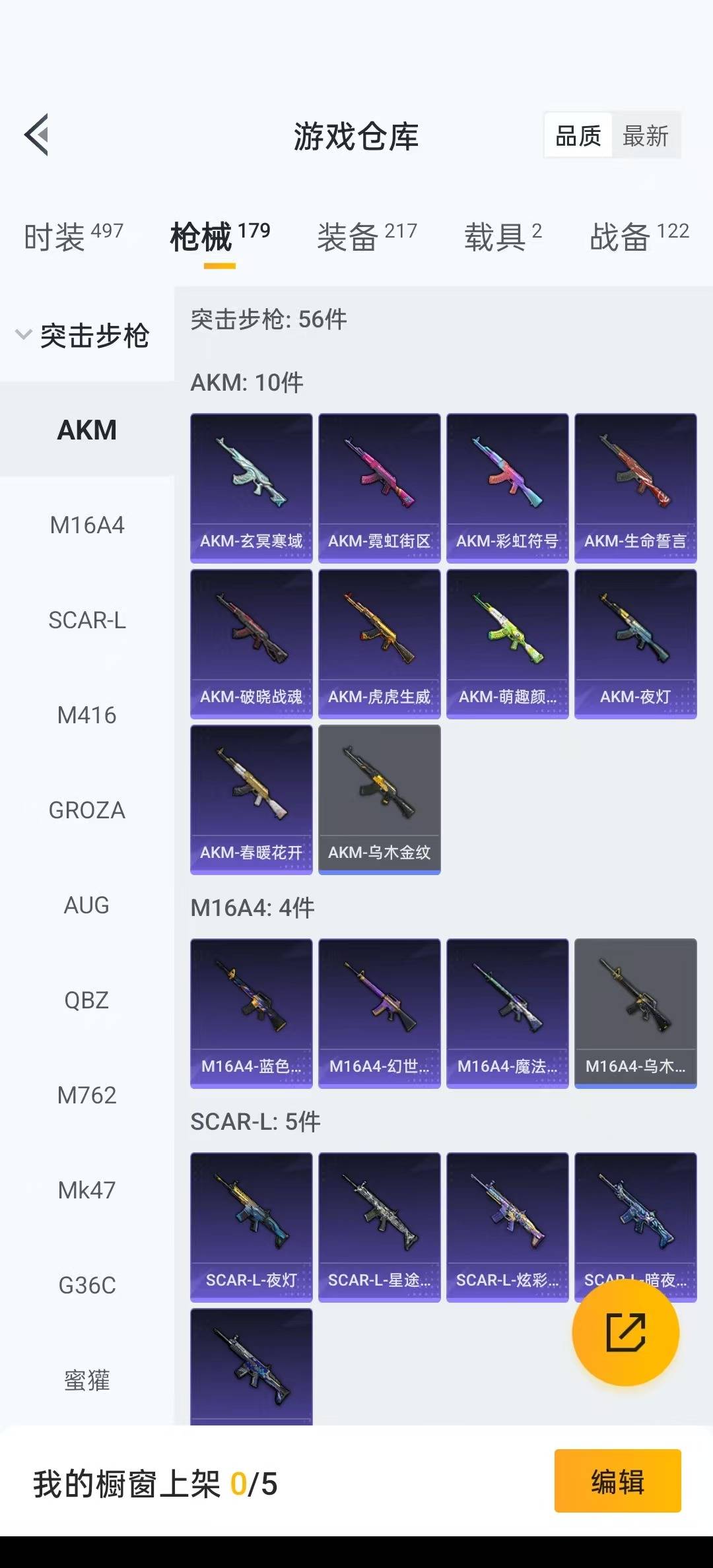Sort items by 最新

point(646,136)
